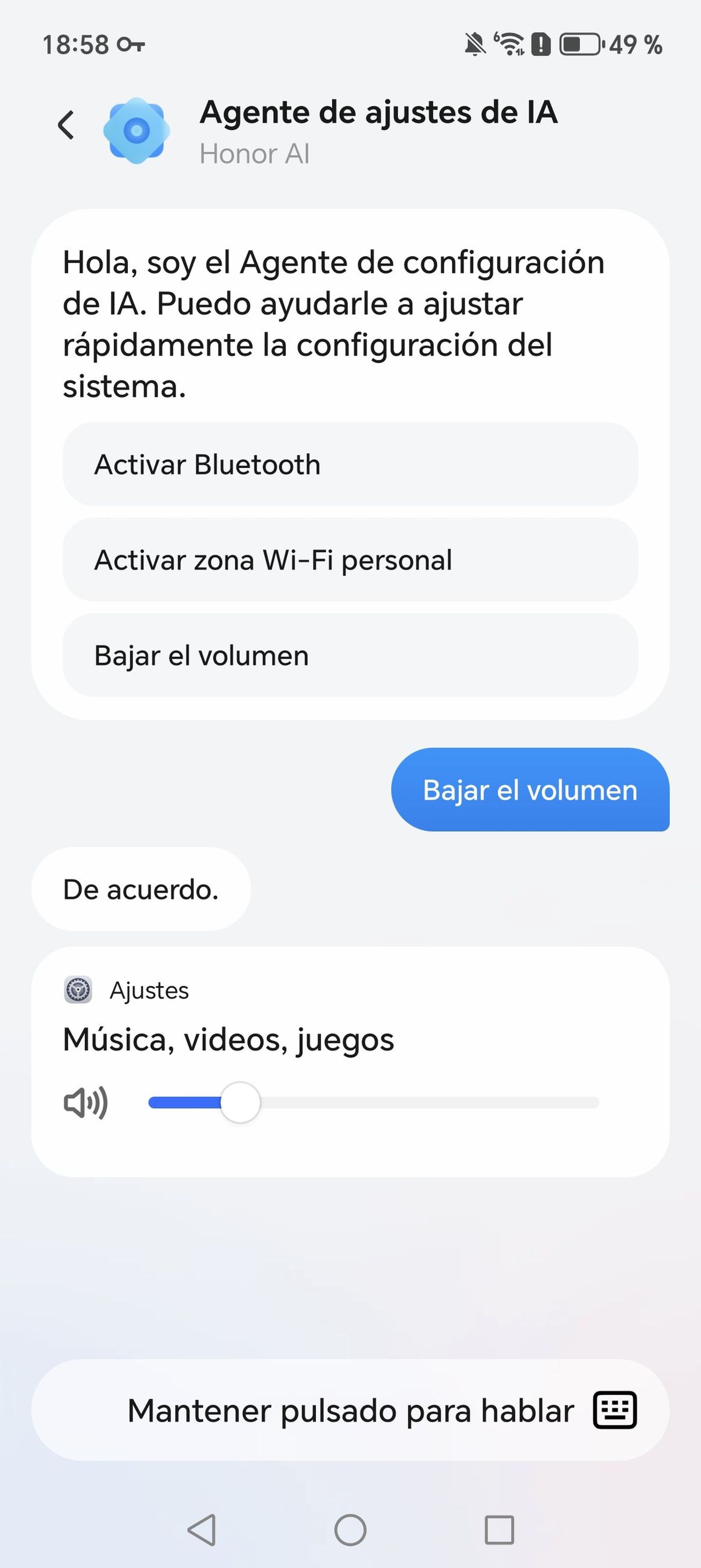Select the Activar Bluetooth suggestion

tap(350, 464)
